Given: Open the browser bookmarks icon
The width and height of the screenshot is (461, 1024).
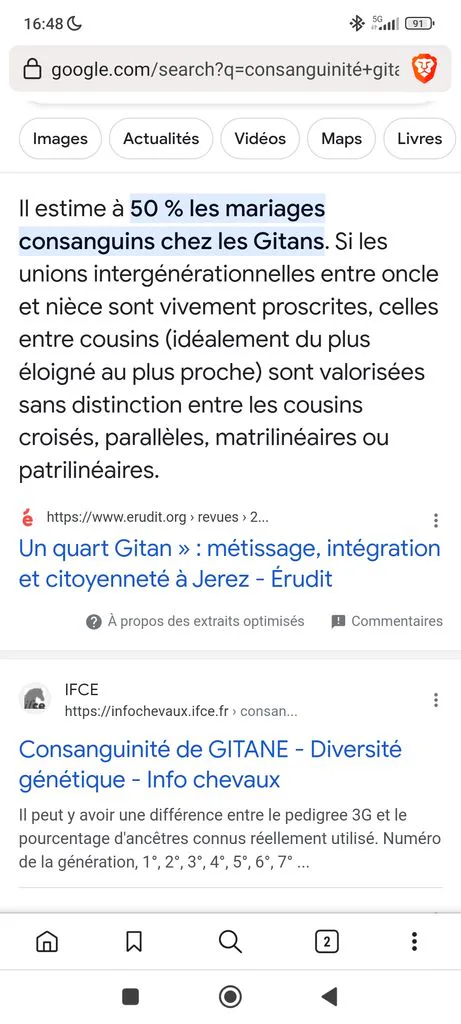Looking at the screenshot, I should tap(134, 941).
